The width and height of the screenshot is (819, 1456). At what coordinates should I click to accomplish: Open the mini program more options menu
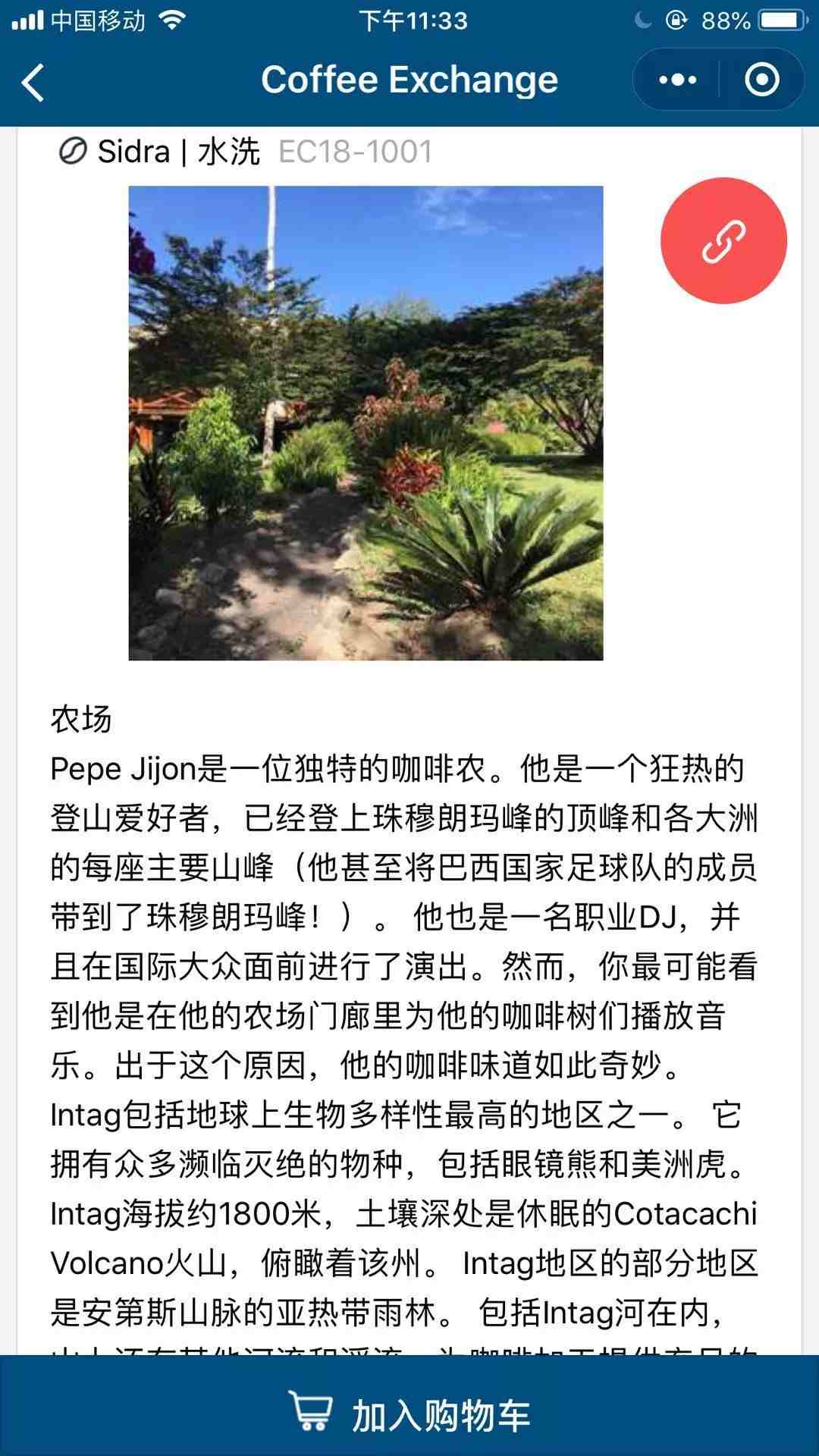(x=677, y=80)
